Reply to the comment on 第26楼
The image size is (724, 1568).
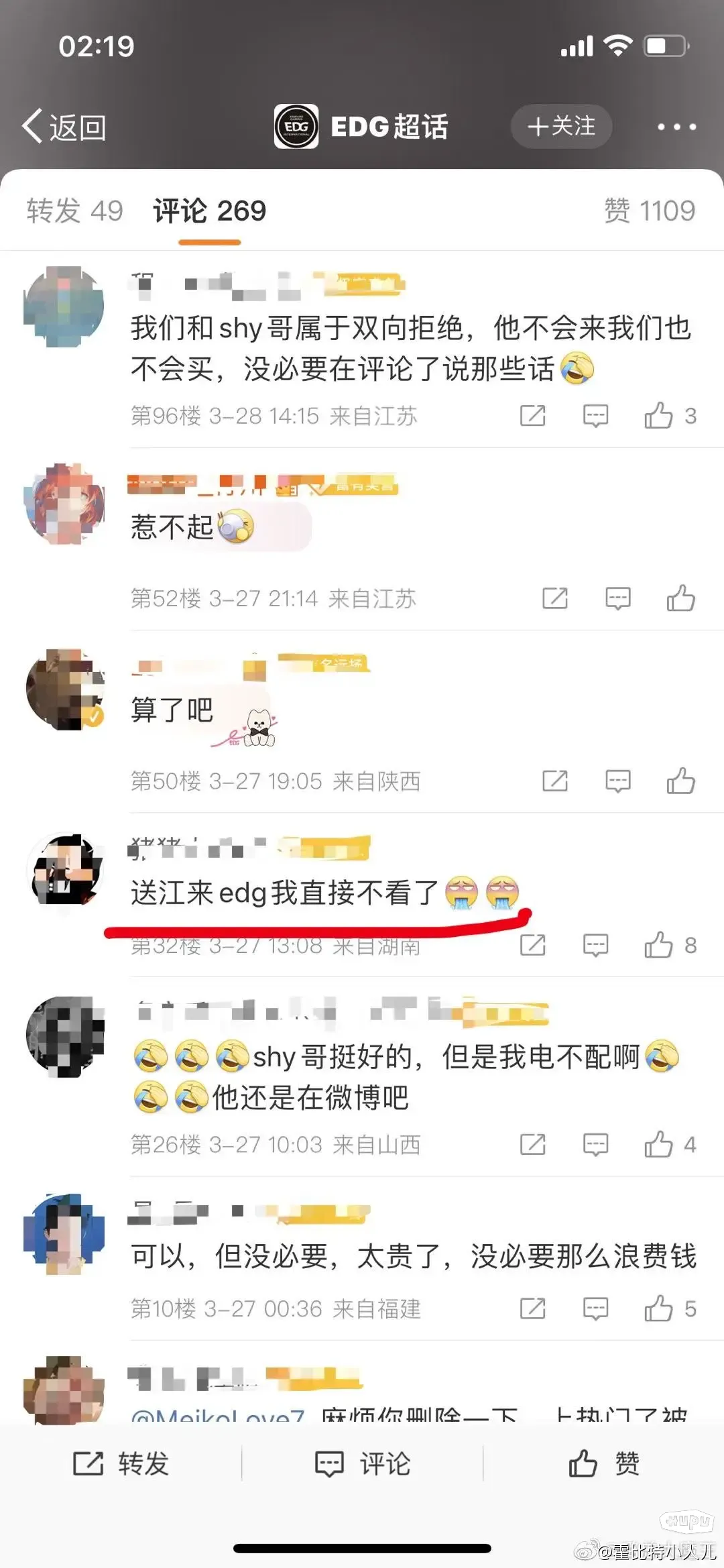595,1144
